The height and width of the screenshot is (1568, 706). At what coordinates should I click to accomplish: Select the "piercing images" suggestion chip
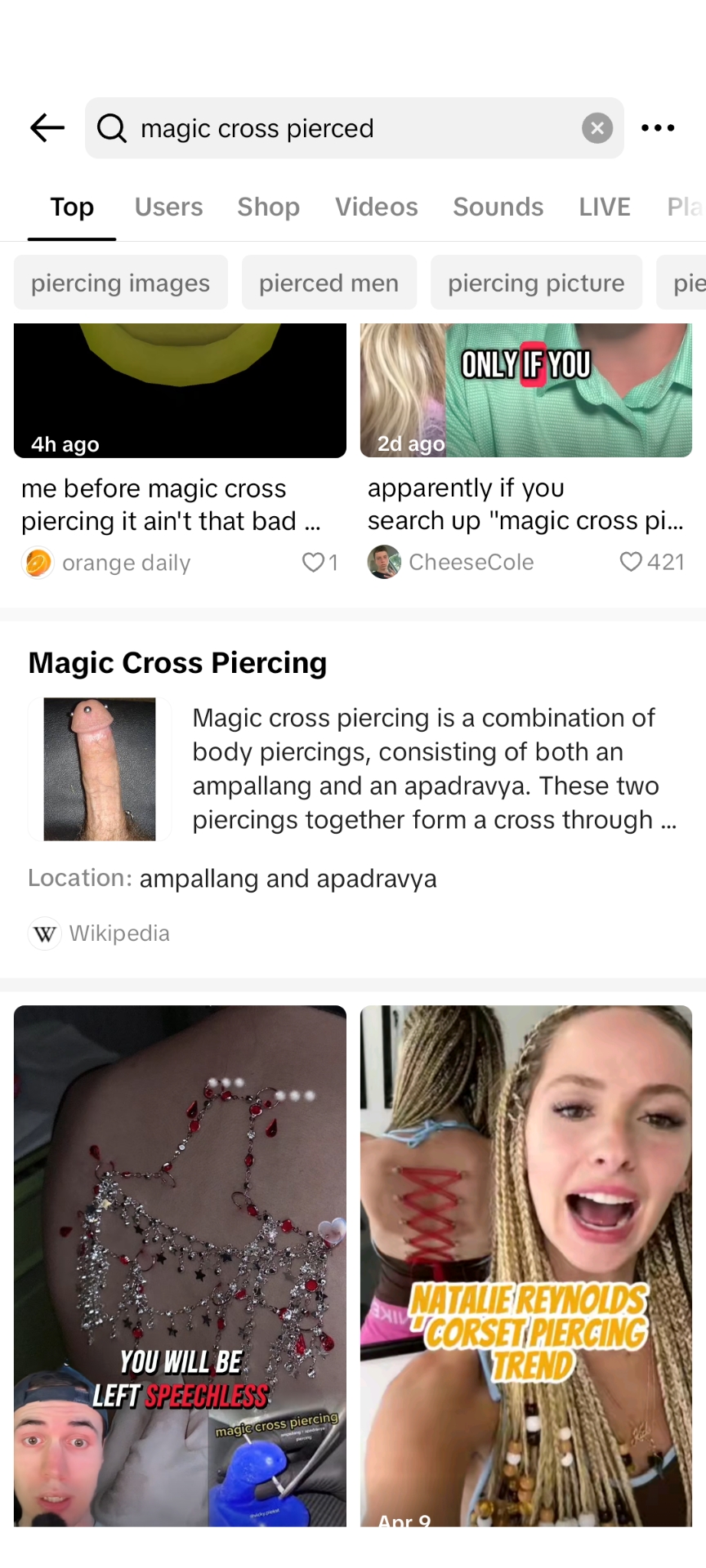[121, 283]
